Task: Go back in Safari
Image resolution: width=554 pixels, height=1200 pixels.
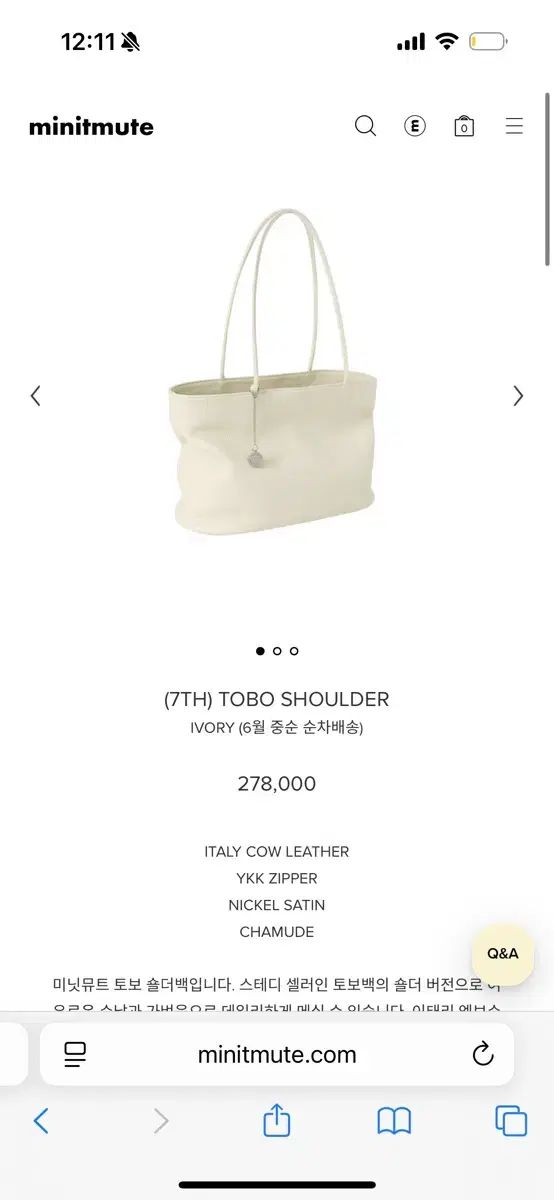Action: (x=41, y=1121)
